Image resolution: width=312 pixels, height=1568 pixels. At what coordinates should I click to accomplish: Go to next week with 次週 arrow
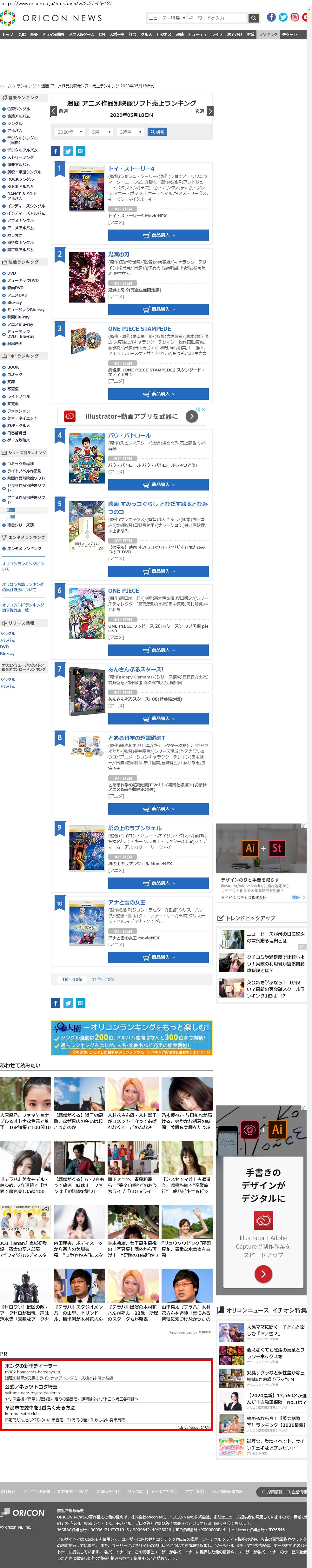click(x=210, y=111)
